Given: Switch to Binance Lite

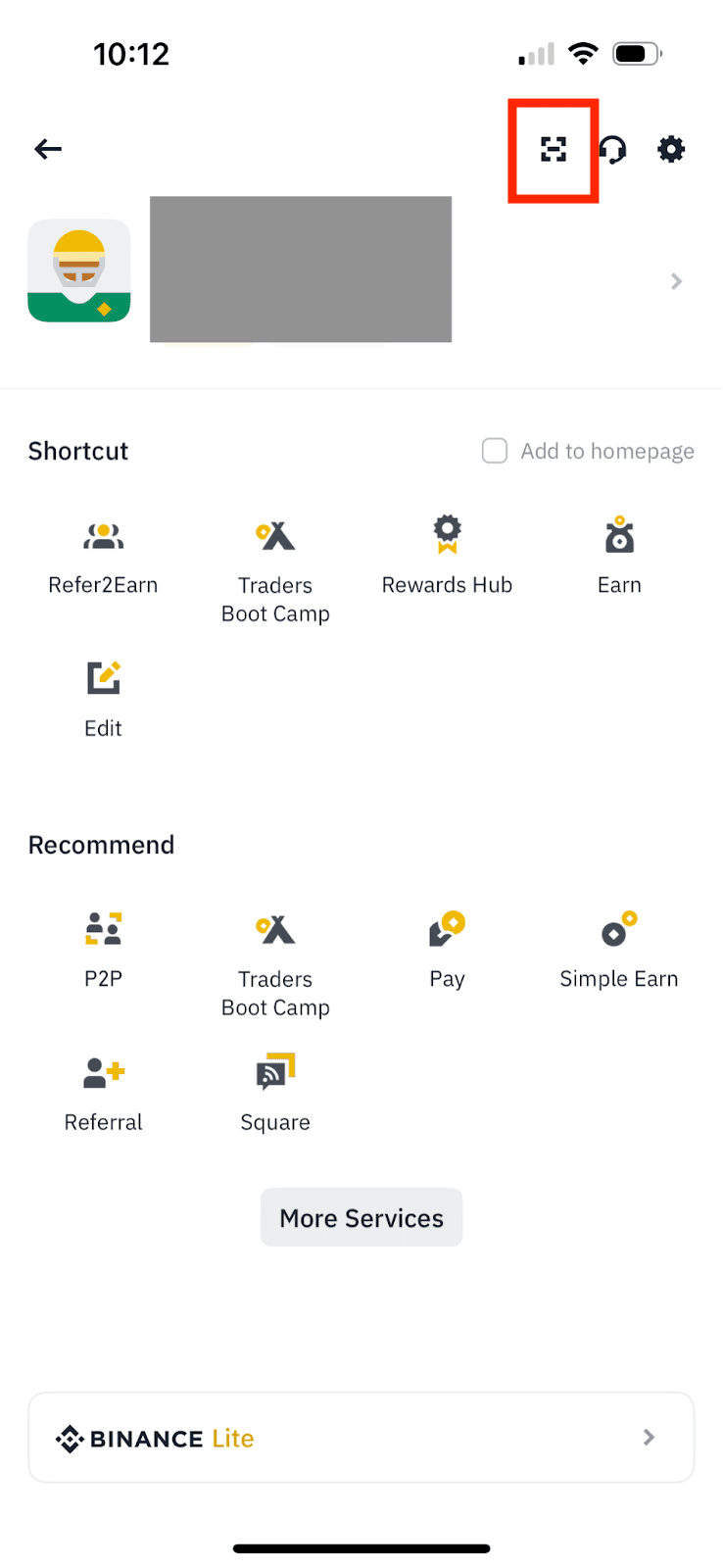Looking at the screenshot, I should [361, 1438].
